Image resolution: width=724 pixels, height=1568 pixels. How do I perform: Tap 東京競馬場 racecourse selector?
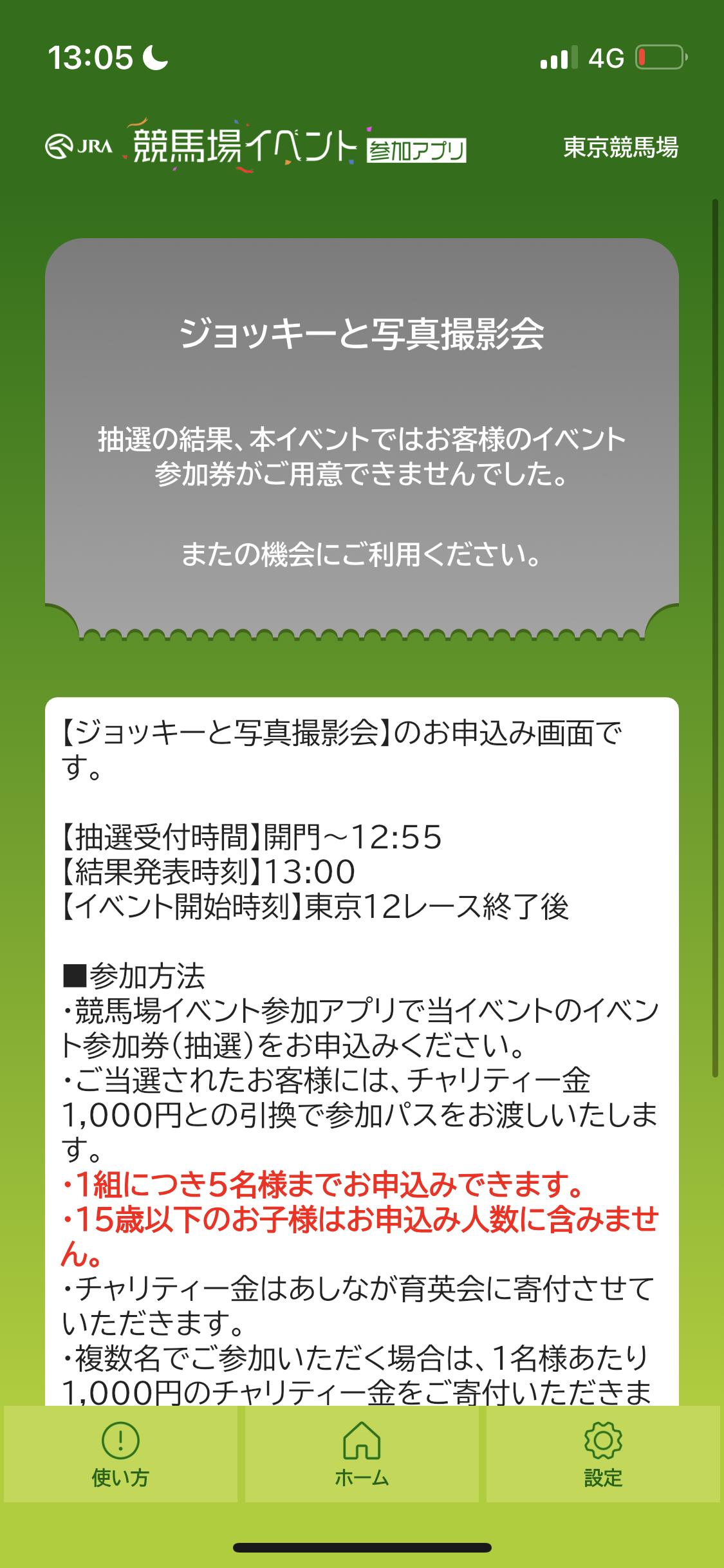(620, 147)
